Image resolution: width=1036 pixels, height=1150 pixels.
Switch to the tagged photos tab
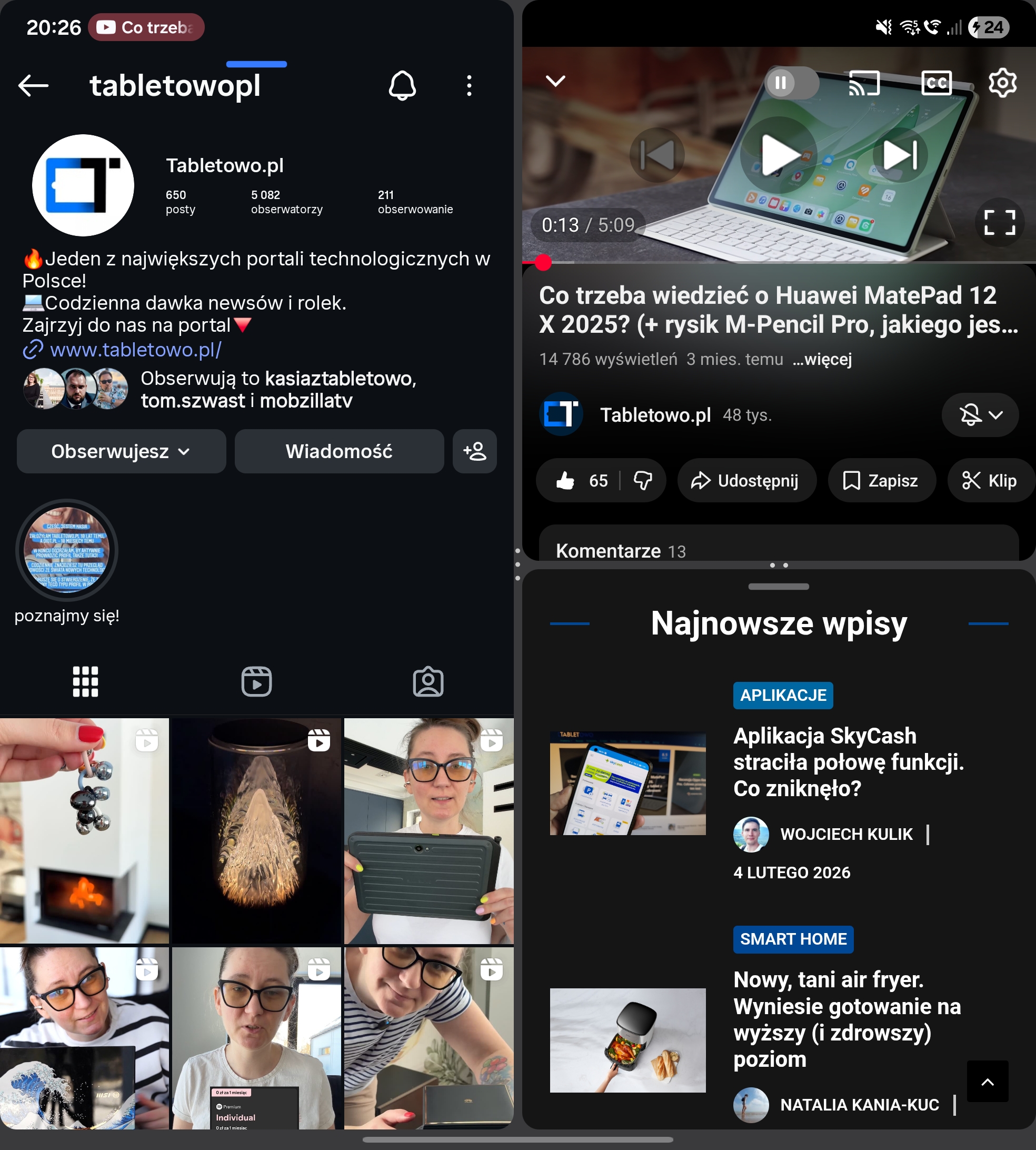(428, 681)
